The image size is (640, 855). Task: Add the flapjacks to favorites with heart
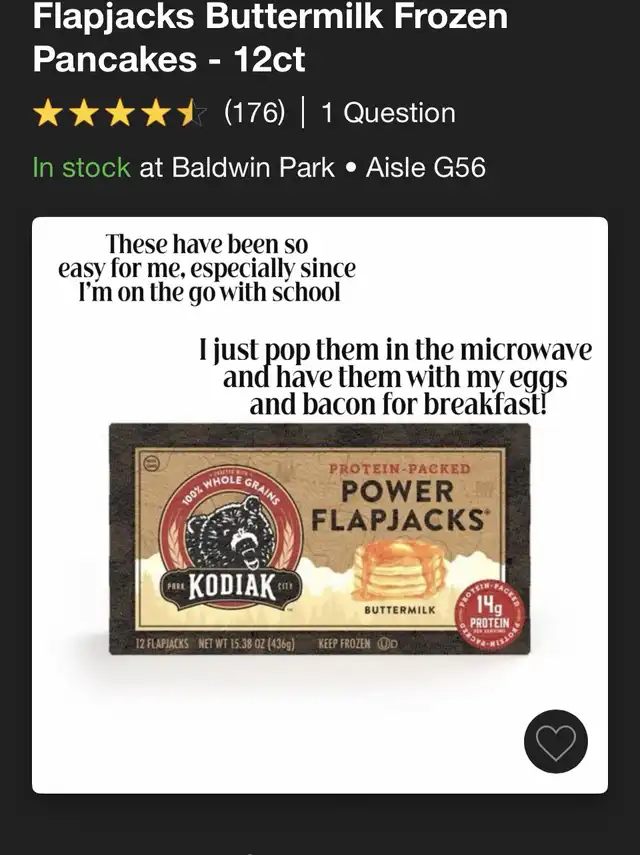click(556, 742)
